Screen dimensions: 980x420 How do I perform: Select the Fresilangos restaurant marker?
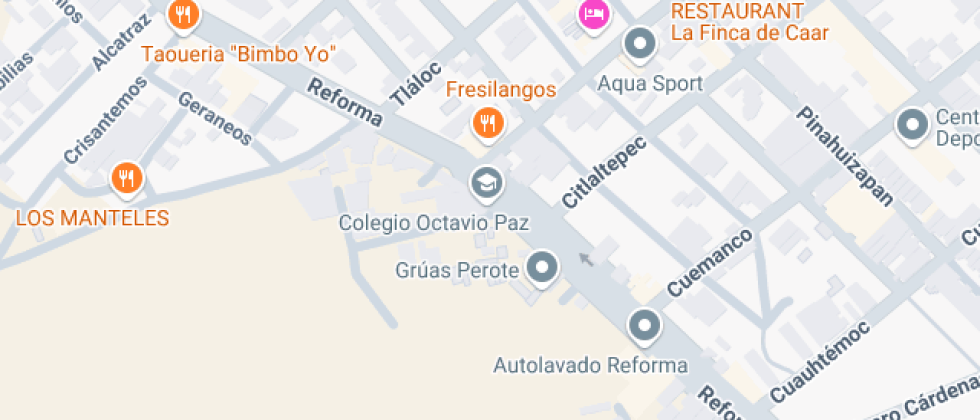487,124
